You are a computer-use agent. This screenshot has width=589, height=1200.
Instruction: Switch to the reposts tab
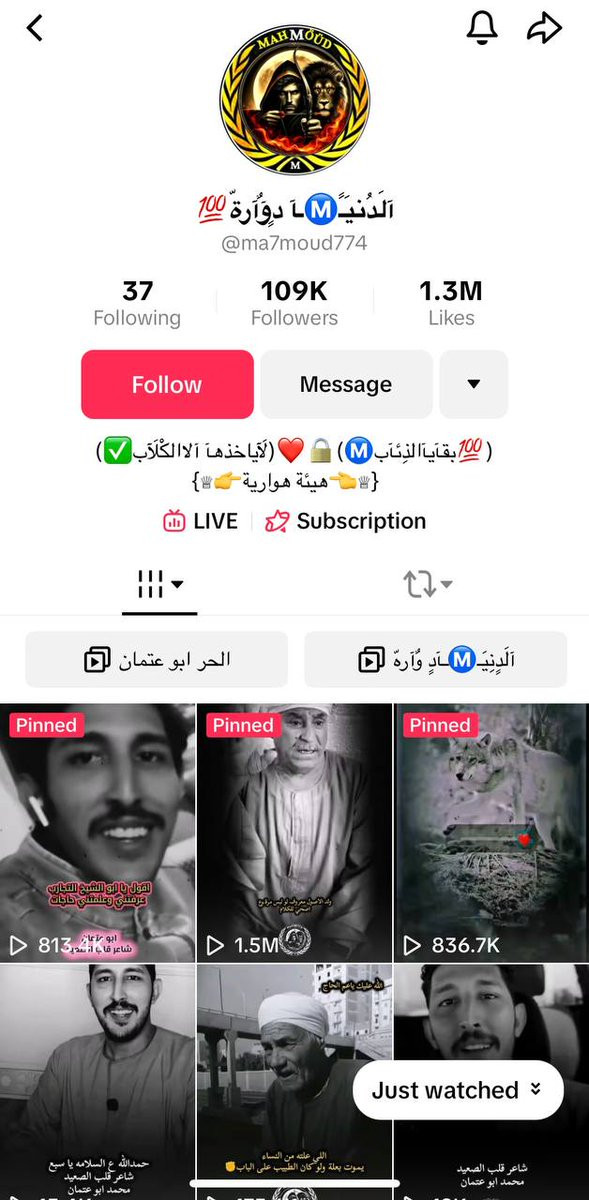(428, 585)
